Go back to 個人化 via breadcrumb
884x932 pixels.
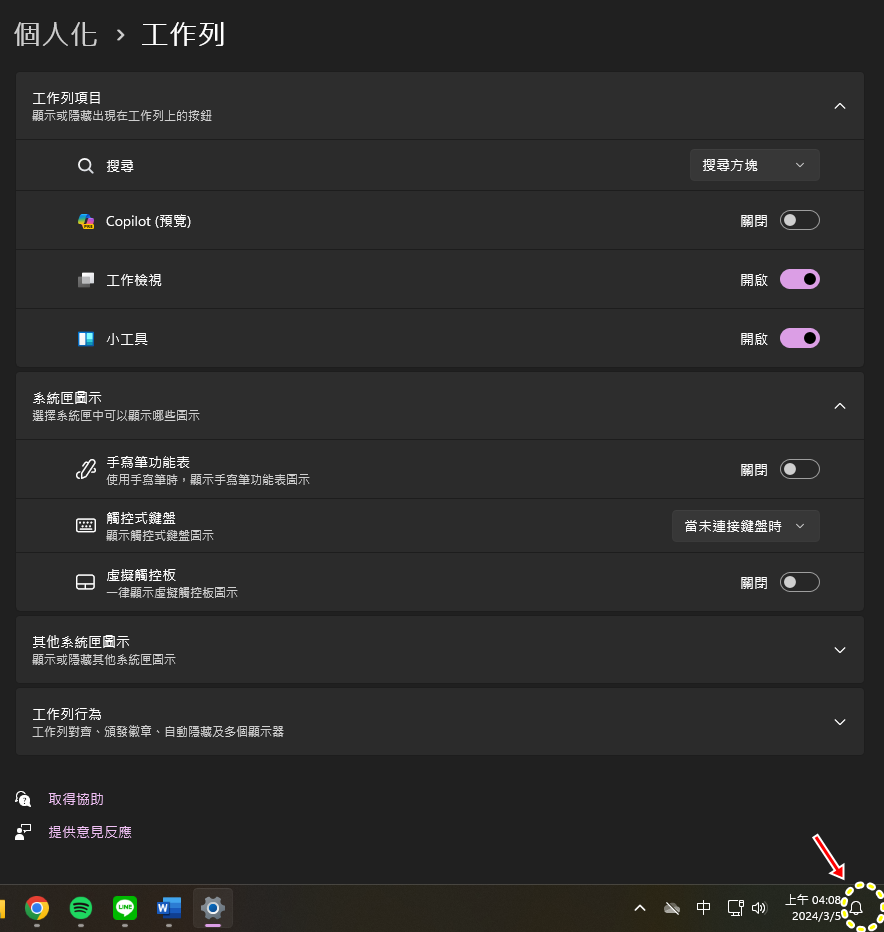(x=55, y=34)
